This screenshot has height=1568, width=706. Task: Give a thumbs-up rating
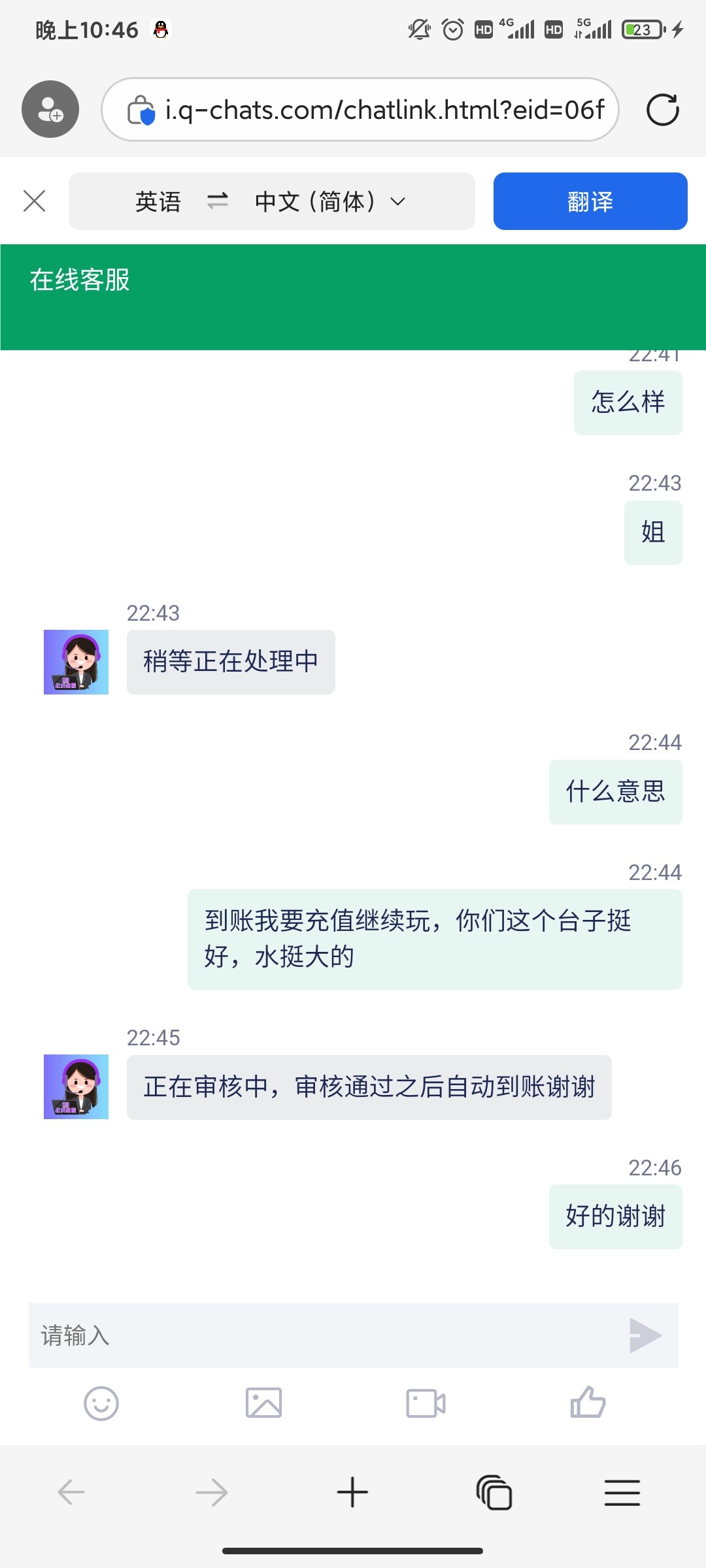click(x=588, y=1403)
